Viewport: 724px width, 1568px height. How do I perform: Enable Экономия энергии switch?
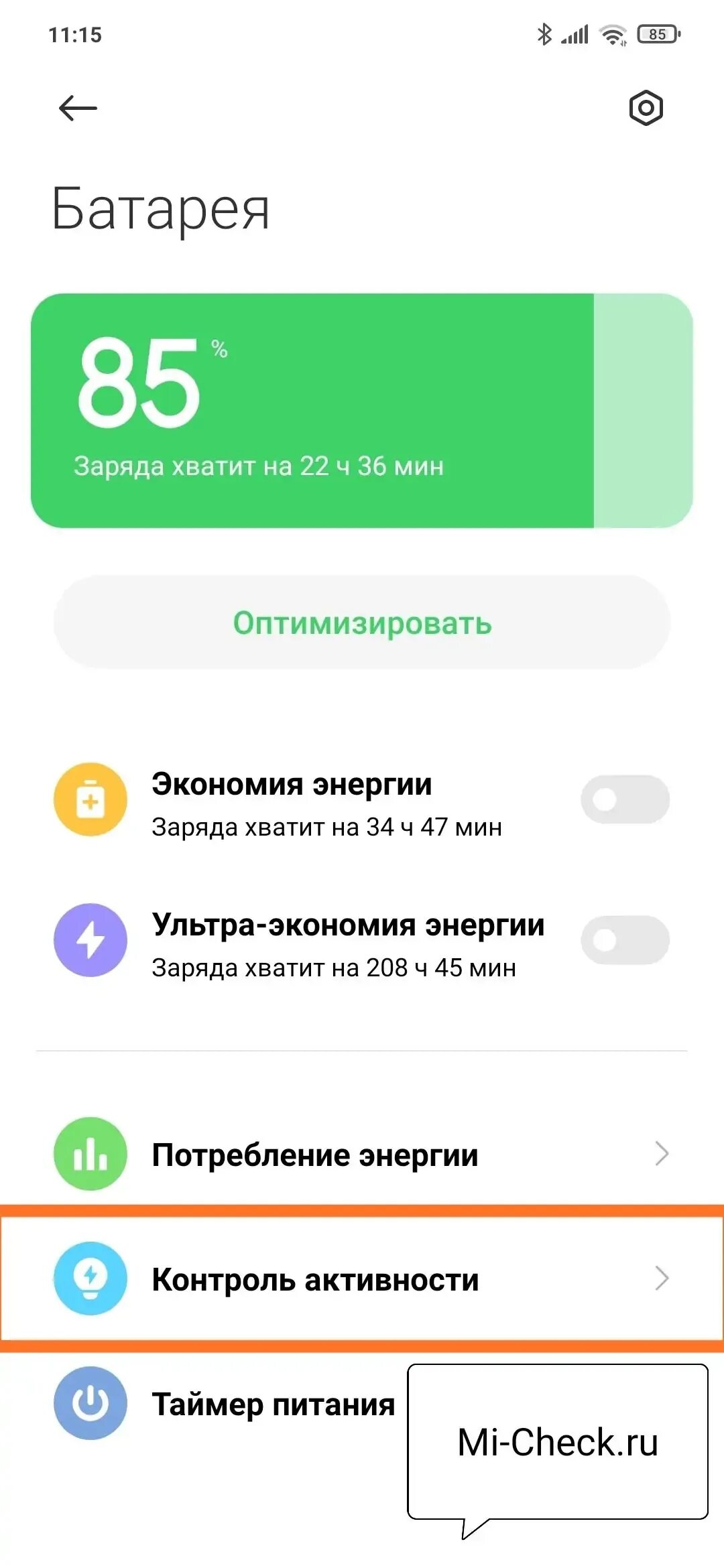625,799
